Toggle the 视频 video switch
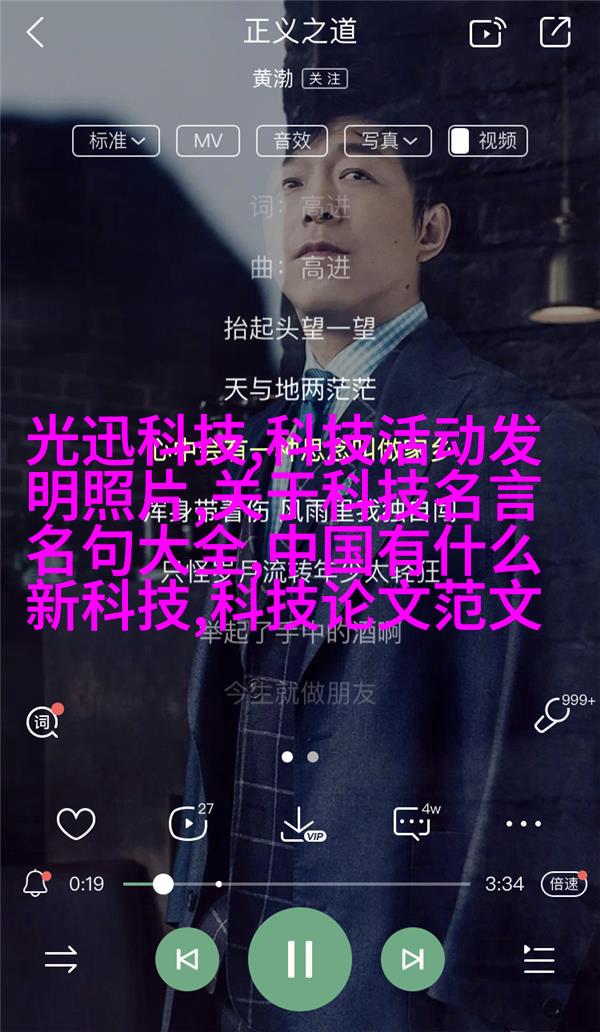The width and height of the screenshot is (600, 1032). point(487,140)
